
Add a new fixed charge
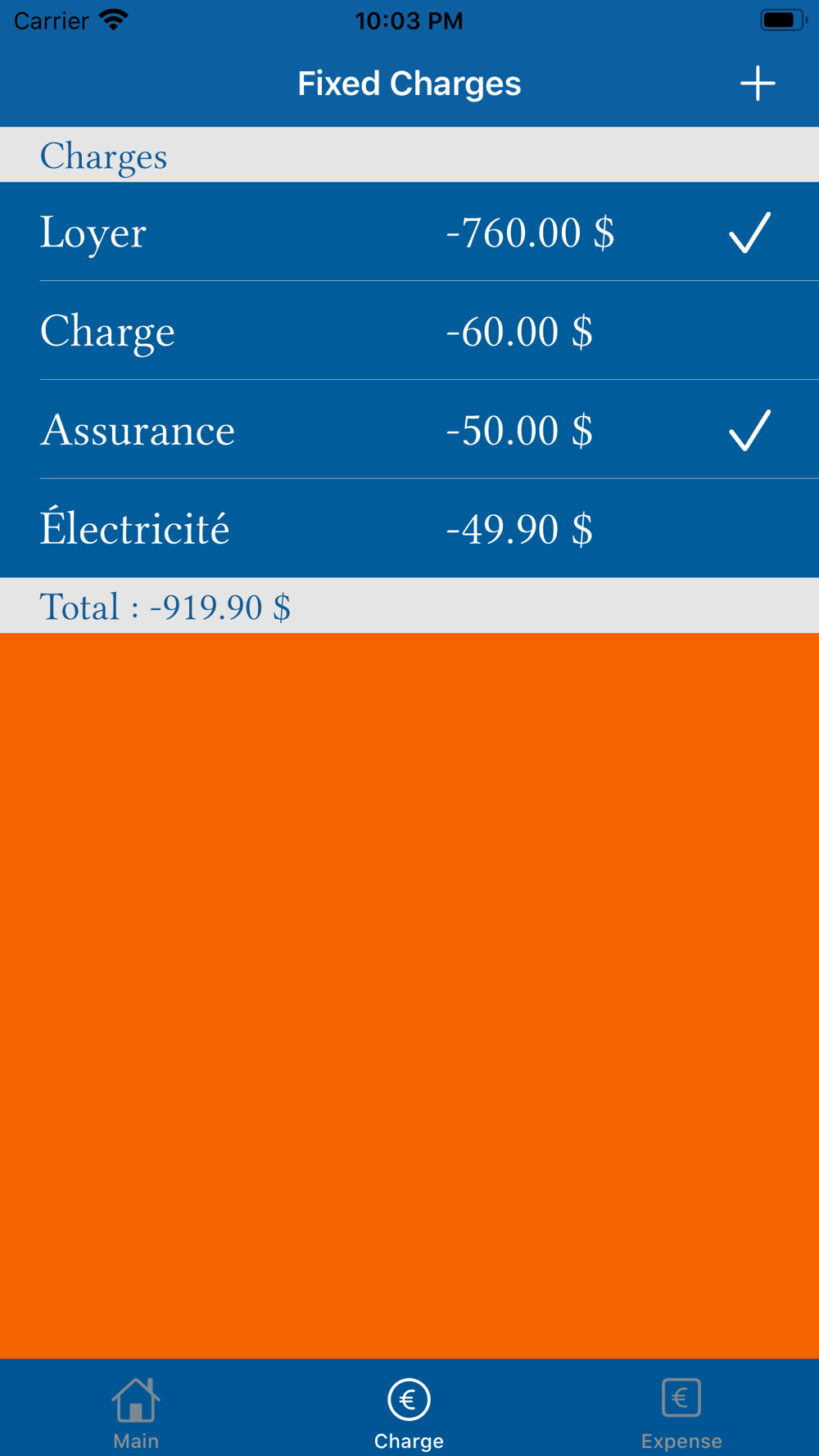758,84
